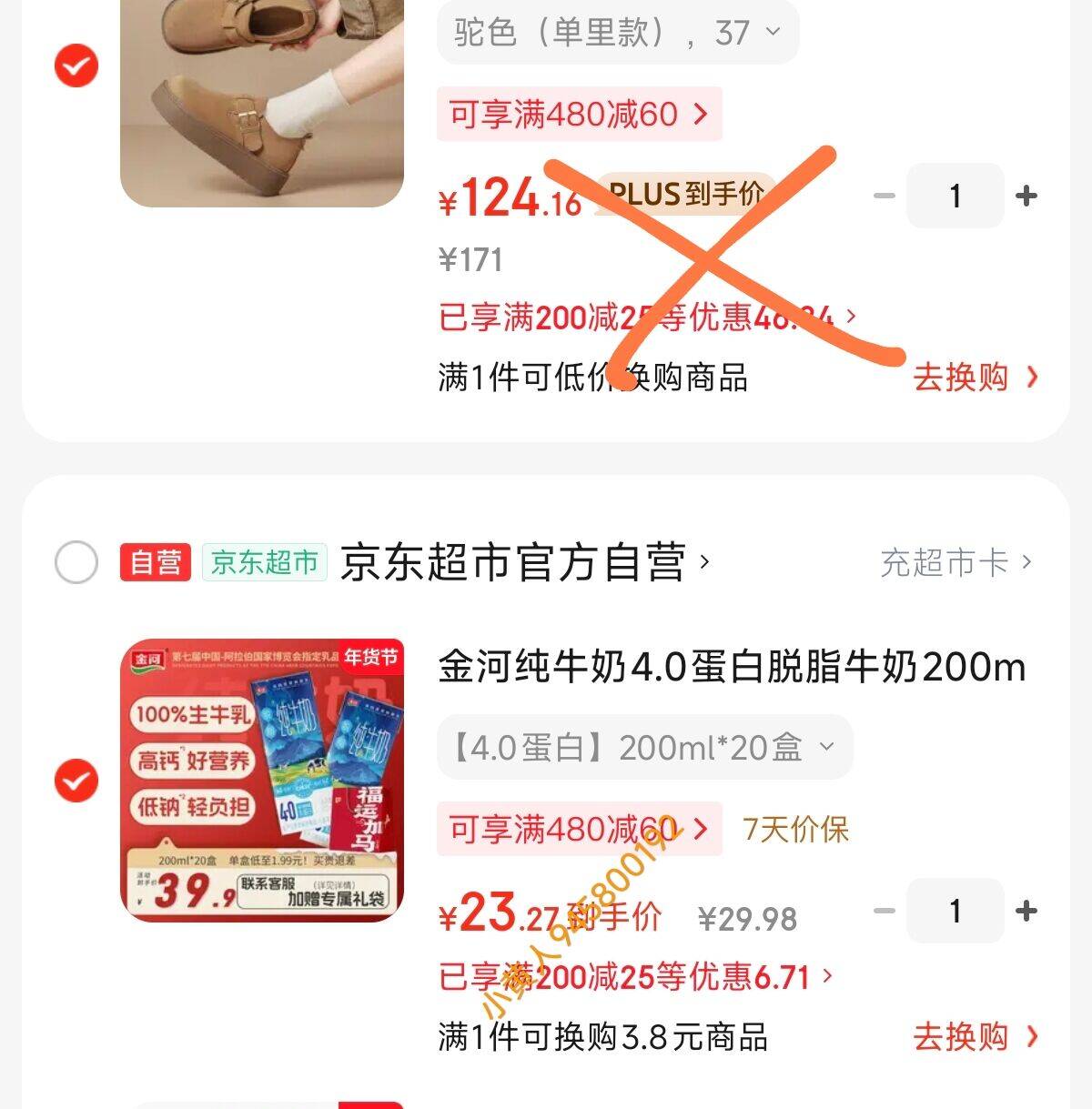Uncheck the 金河纯牛奶 item checkbox
The height and width of the screenshot is (1109, 1092).
pyautogui.click(x=76, y=781)
